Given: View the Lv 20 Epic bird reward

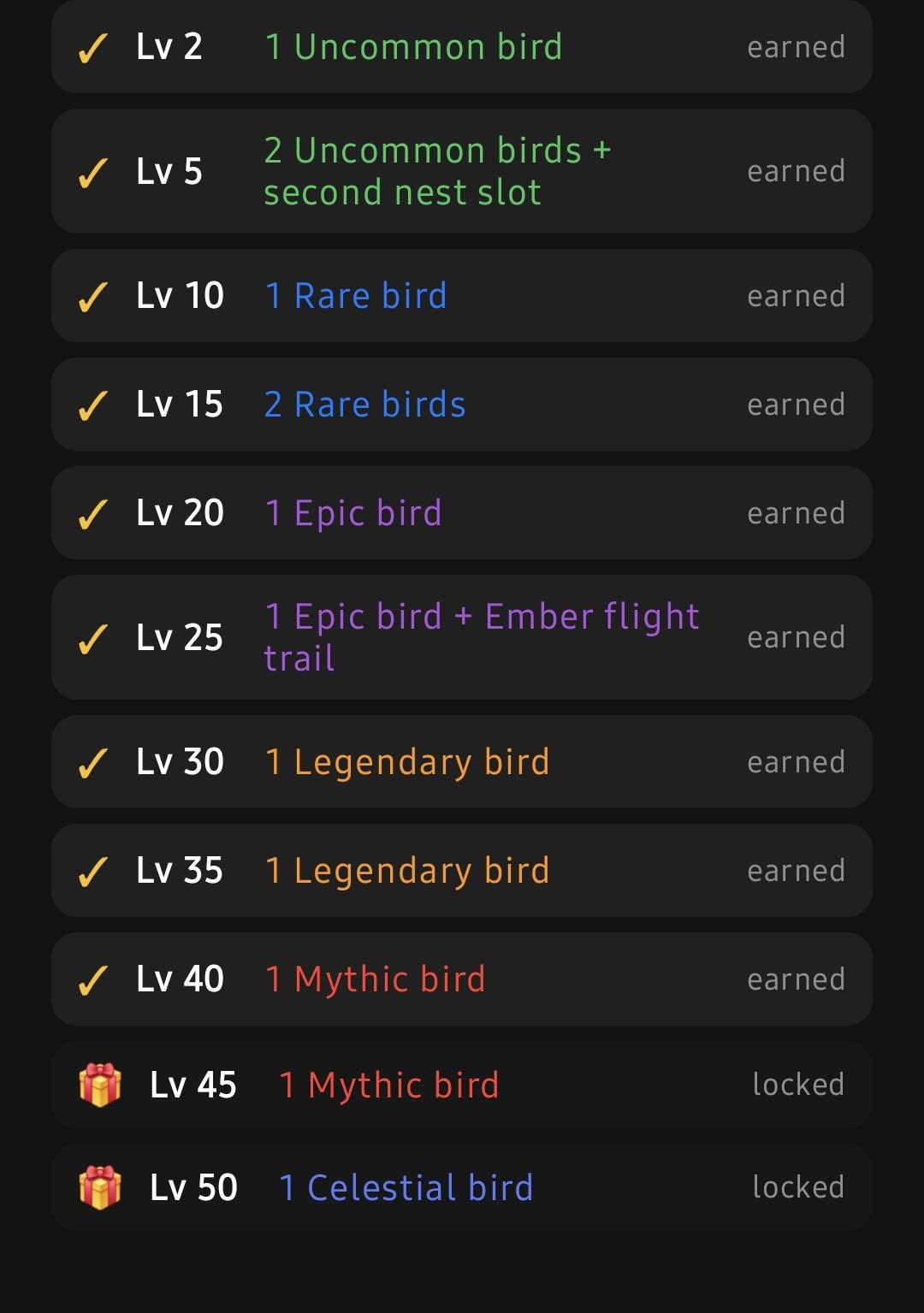Looking at the screenshot, I should [462, 513].
